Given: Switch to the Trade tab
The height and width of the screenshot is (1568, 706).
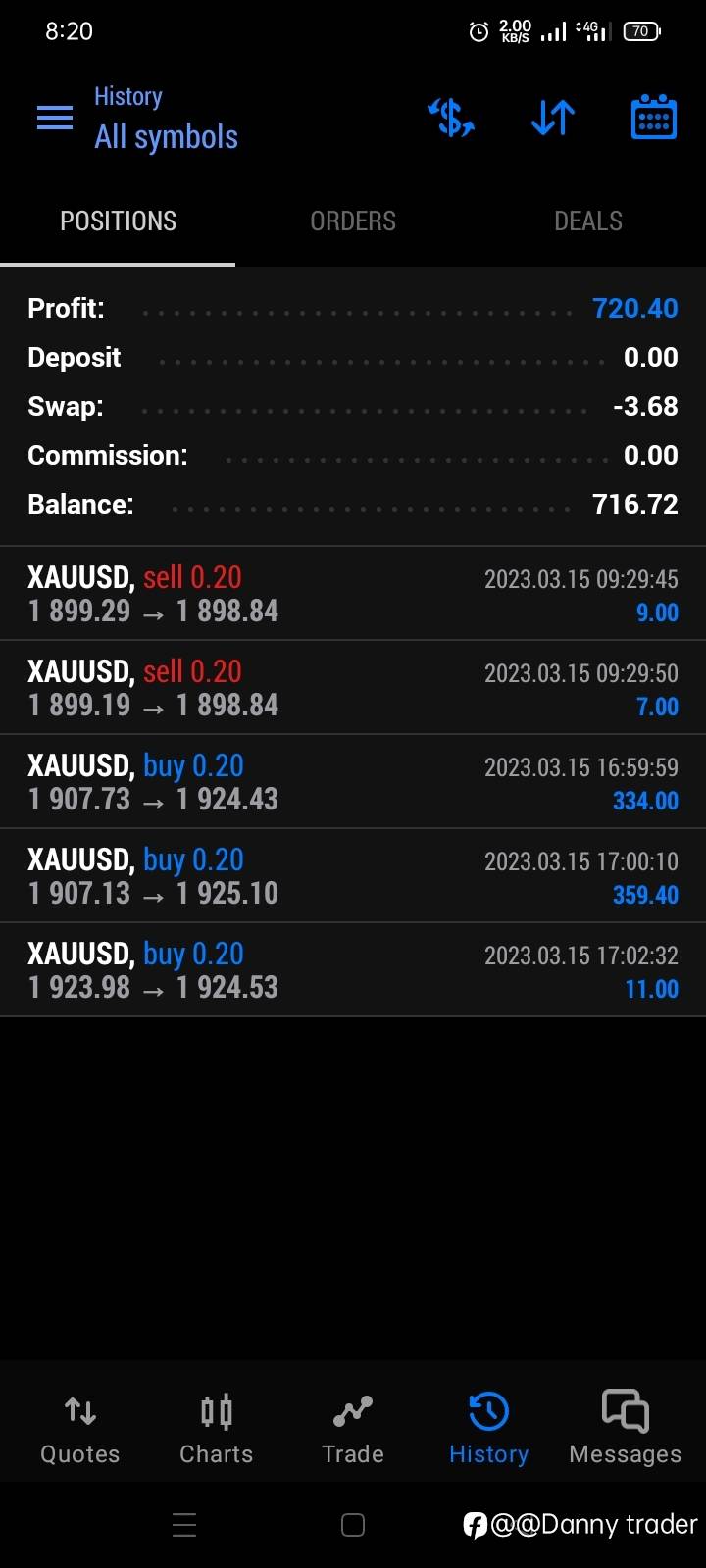Looking at the screenshot, I should pyautogui.click(x=353, y=1429).
